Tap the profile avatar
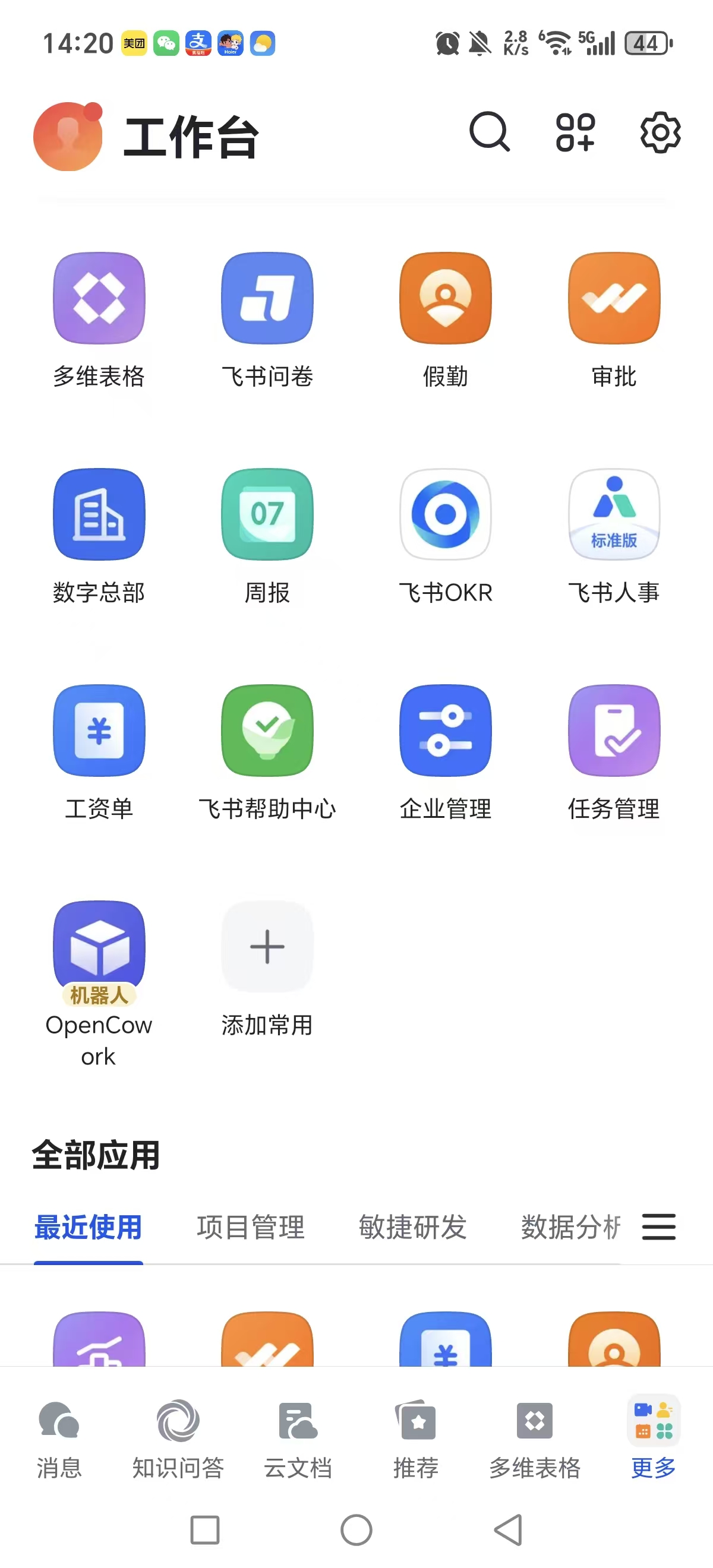The image size is (713, 1568). (x=68, y=137)
